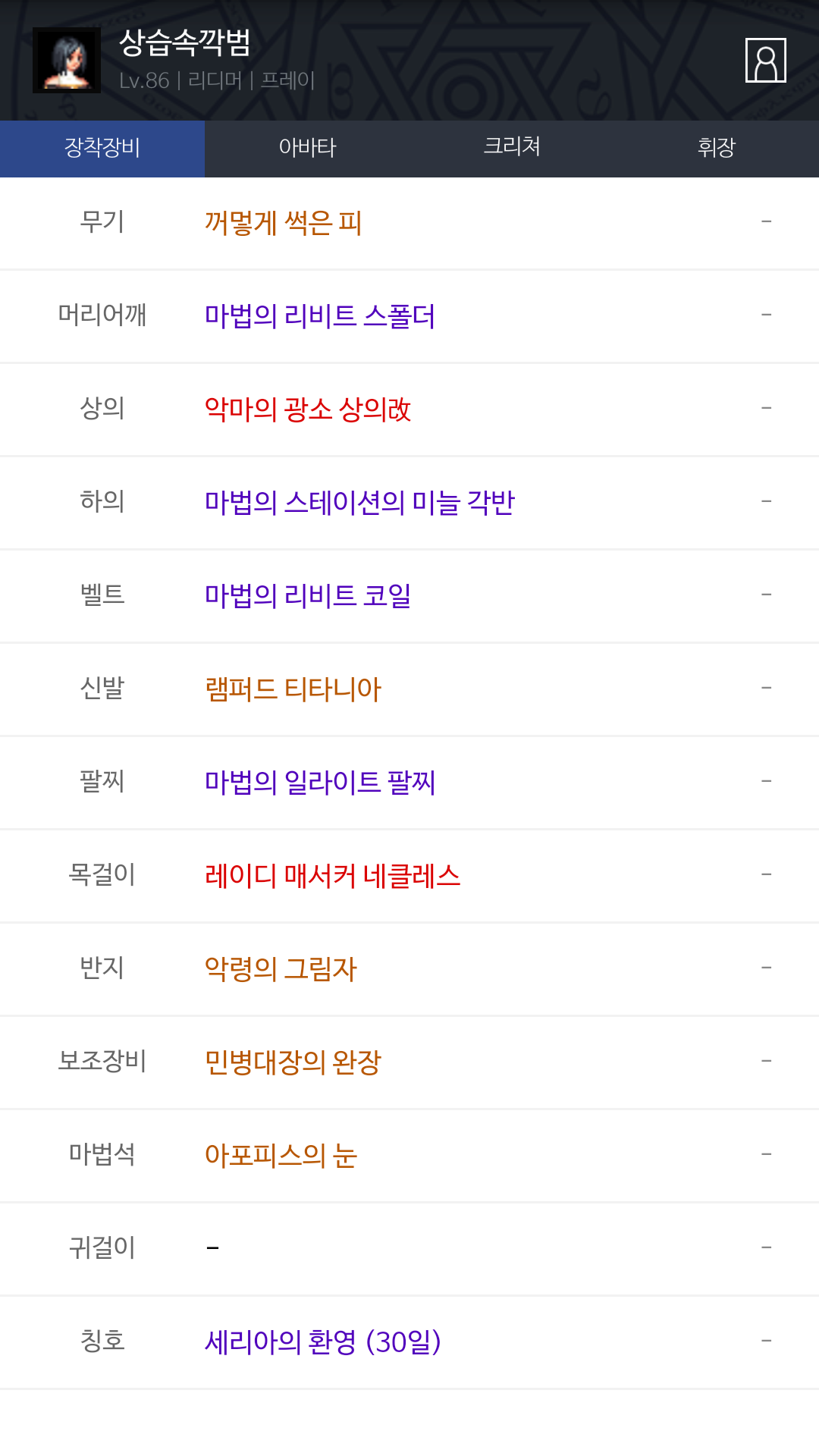View 마법의 스테이션의 미늘 각반 details
The width and height of the screenshot is (819, 1456).
pyautogui.click(x=359, y=503)
